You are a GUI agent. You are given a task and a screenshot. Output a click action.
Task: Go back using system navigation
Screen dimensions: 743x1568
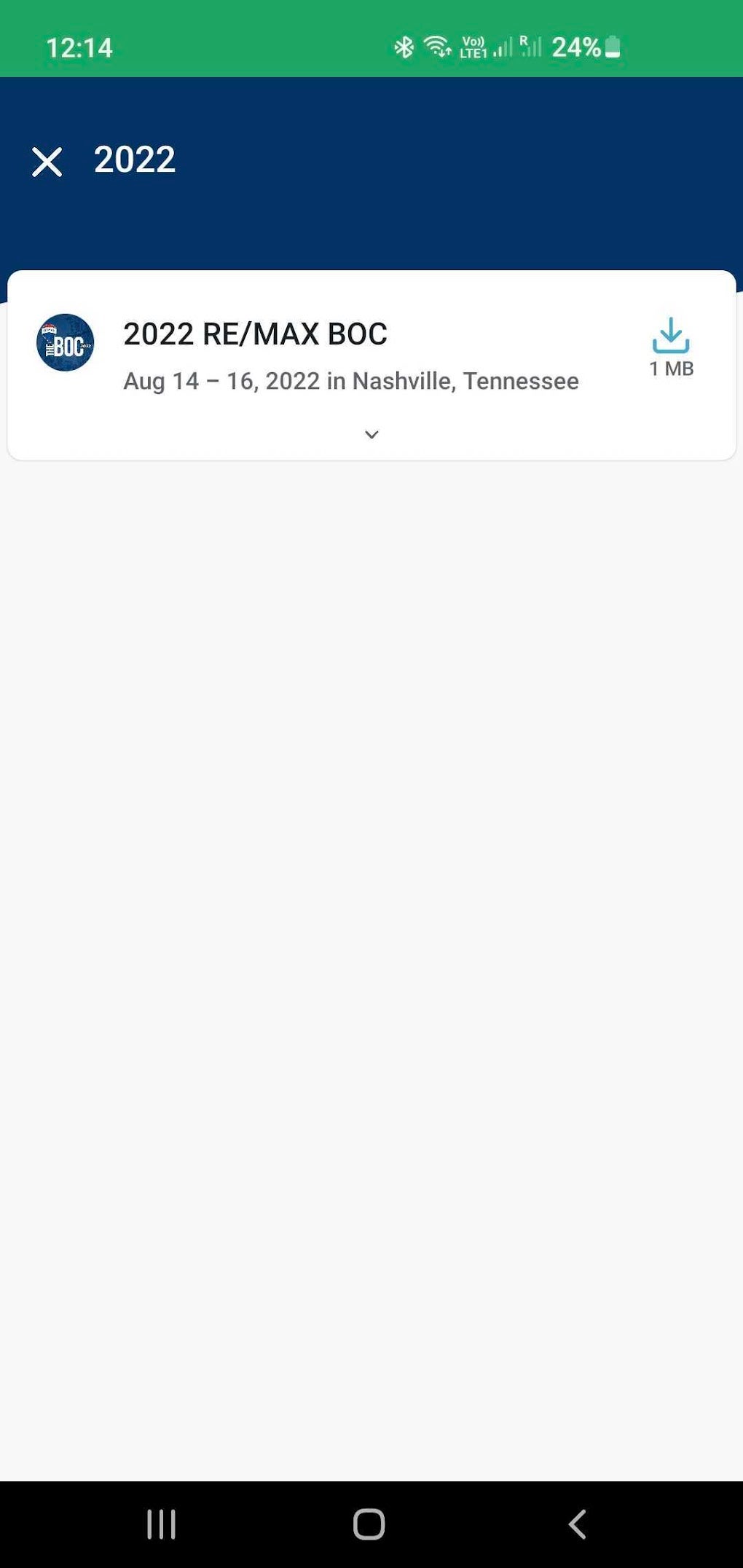(x=578, y=1524)
